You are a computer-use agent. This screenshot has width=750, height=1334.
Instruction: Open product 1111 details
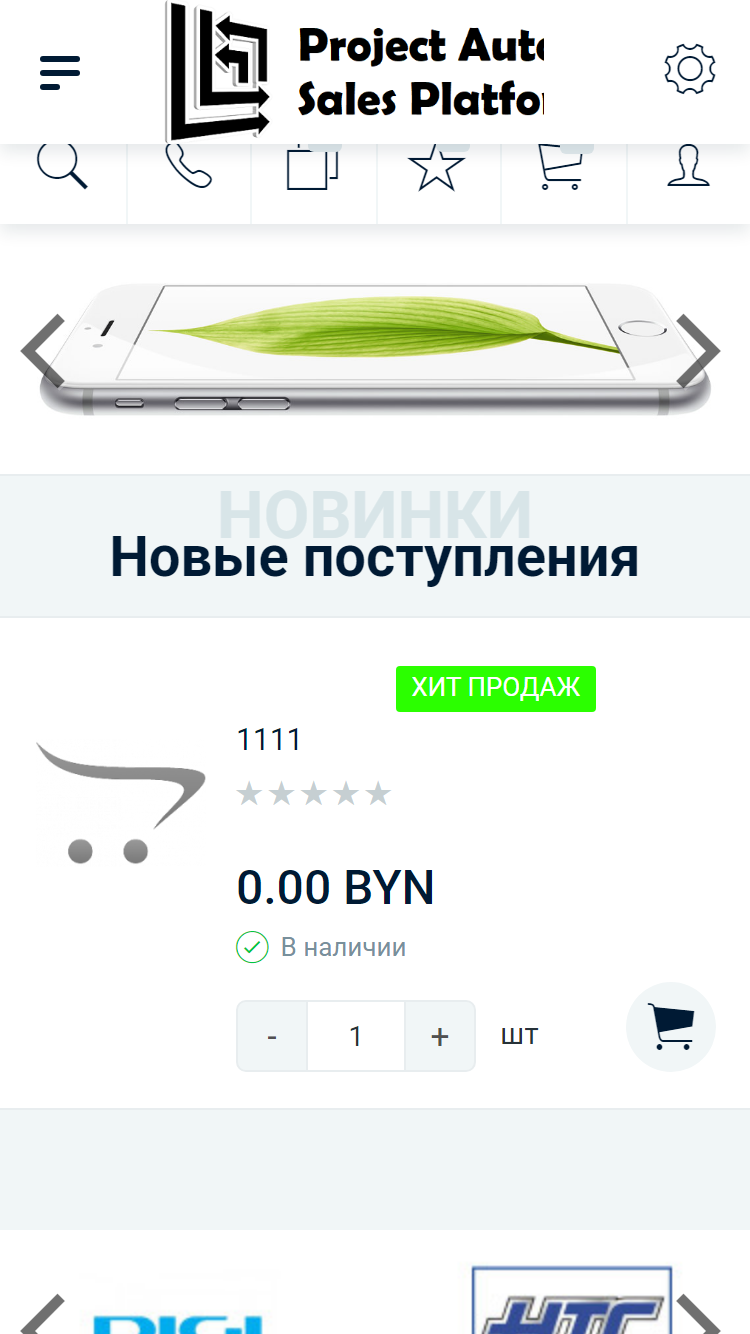coord(268,740)
